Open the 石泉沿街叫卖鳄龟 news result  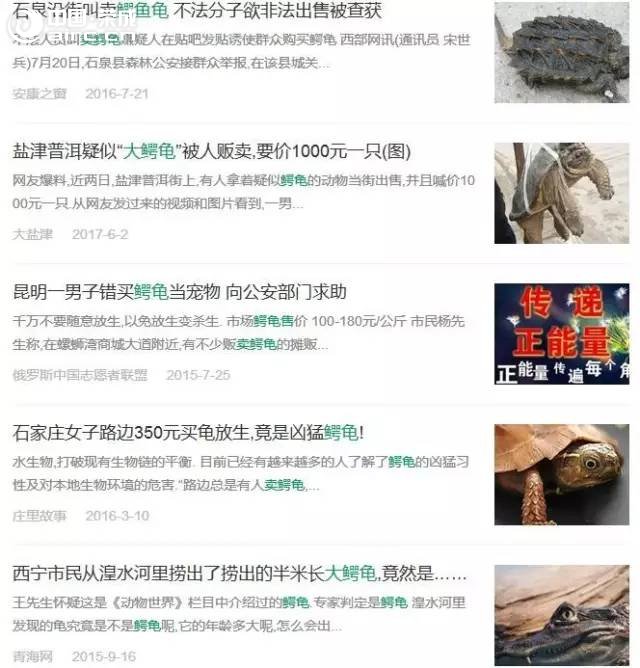pyautogui.click(x=200, y=13)
